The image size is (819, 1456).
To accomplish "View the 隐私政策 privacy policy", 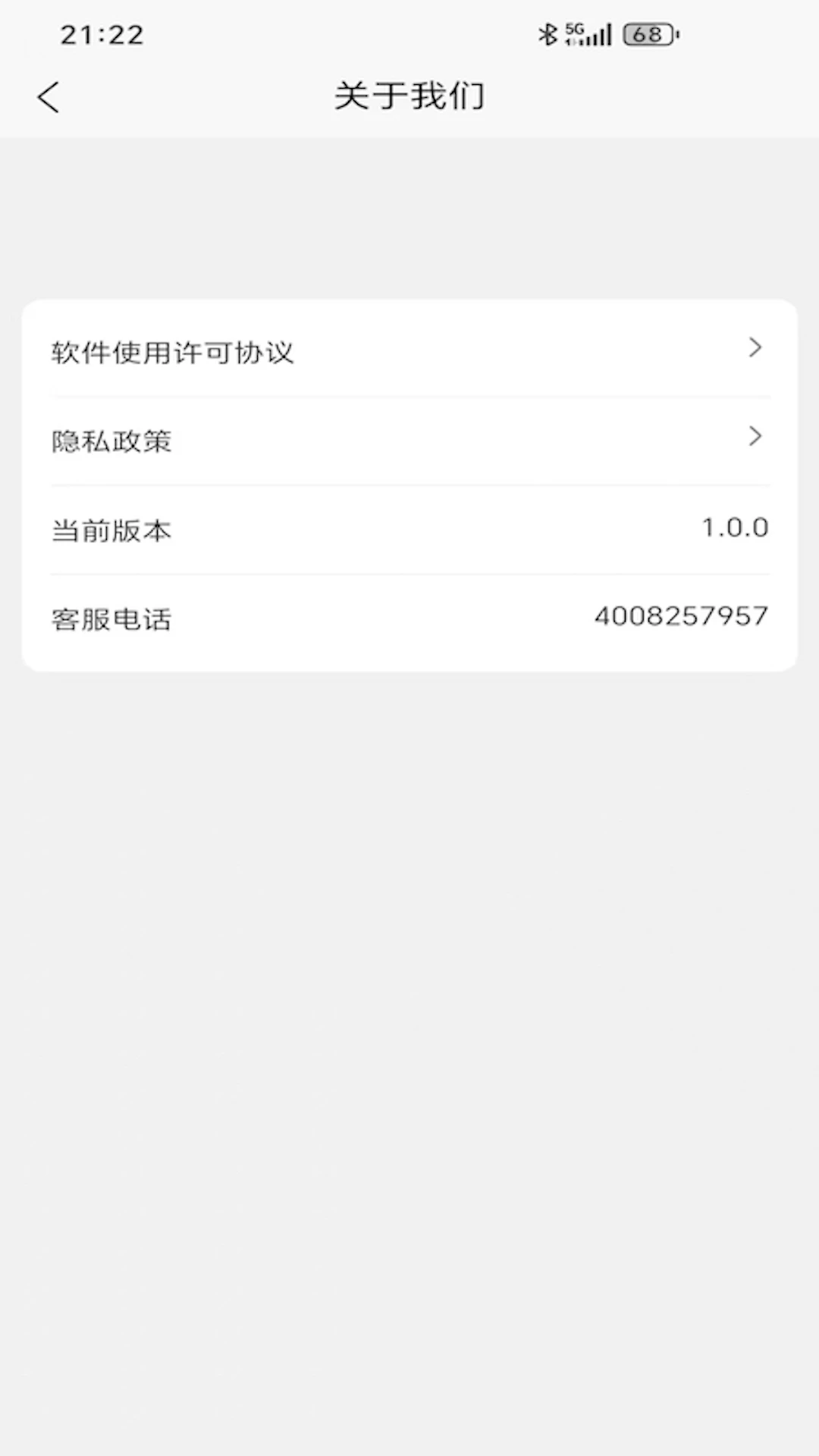I will [112, 441].
